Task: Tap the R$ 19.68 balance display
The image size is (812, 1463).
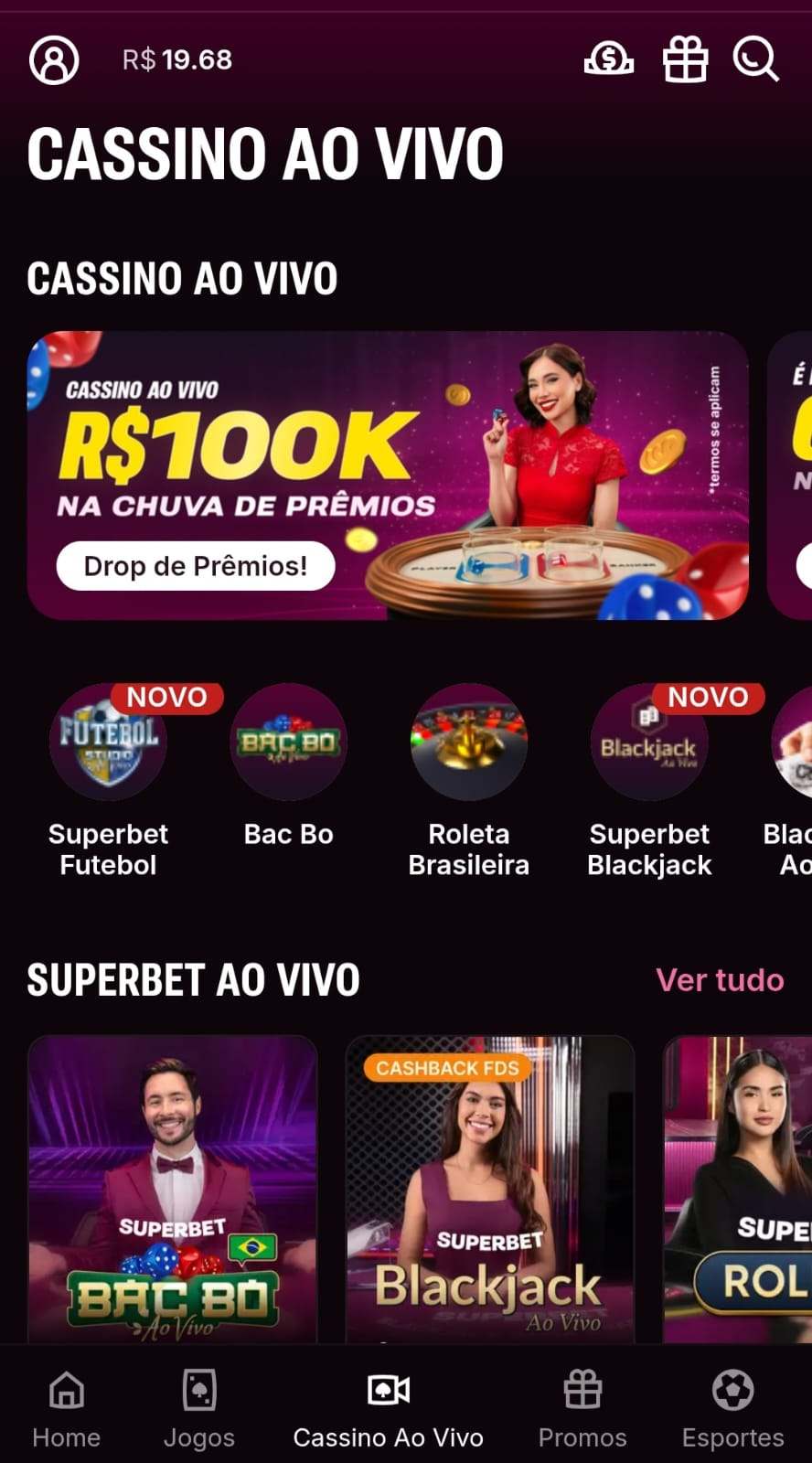Action: click(176, 60)
